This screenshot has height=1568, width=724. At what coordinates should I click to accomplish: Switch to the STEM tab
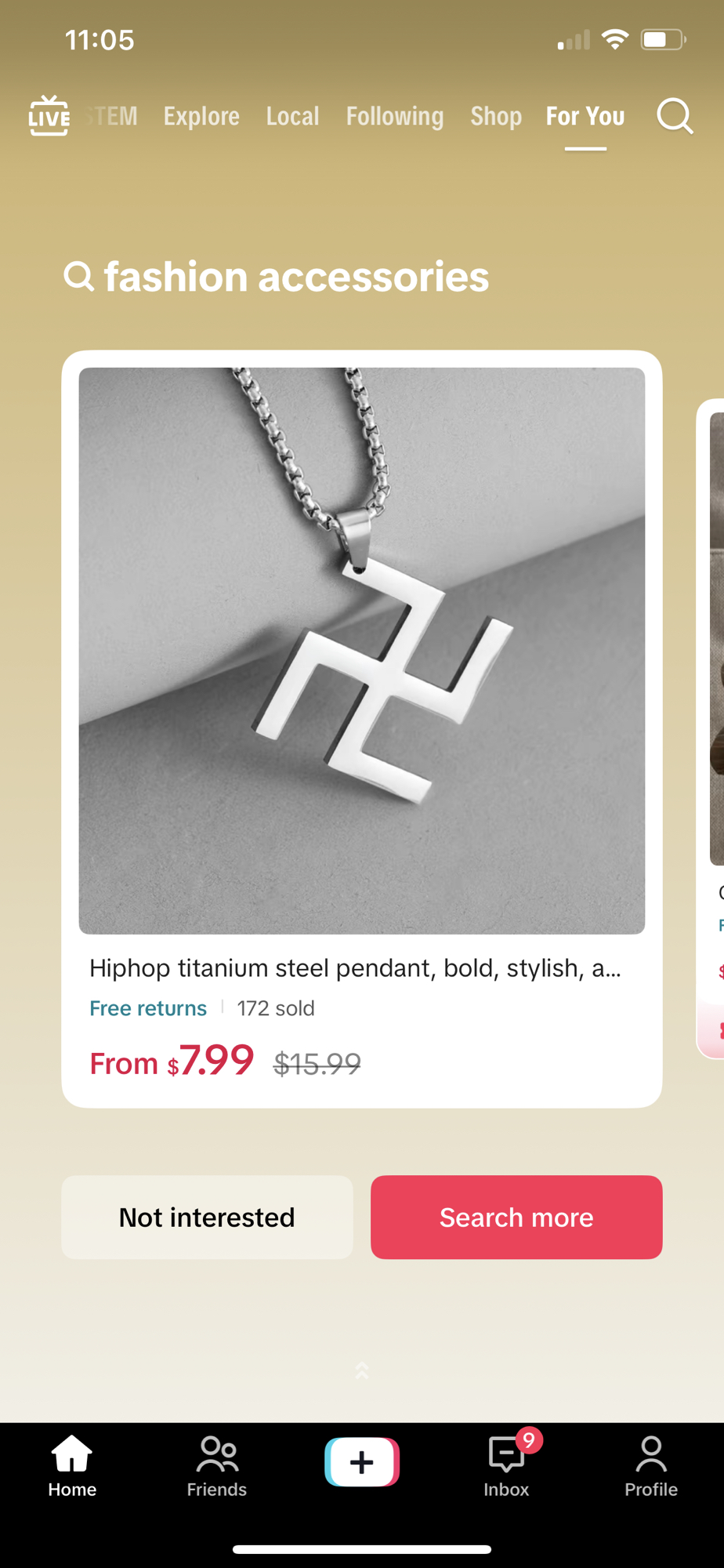click(x=113, y=116)
